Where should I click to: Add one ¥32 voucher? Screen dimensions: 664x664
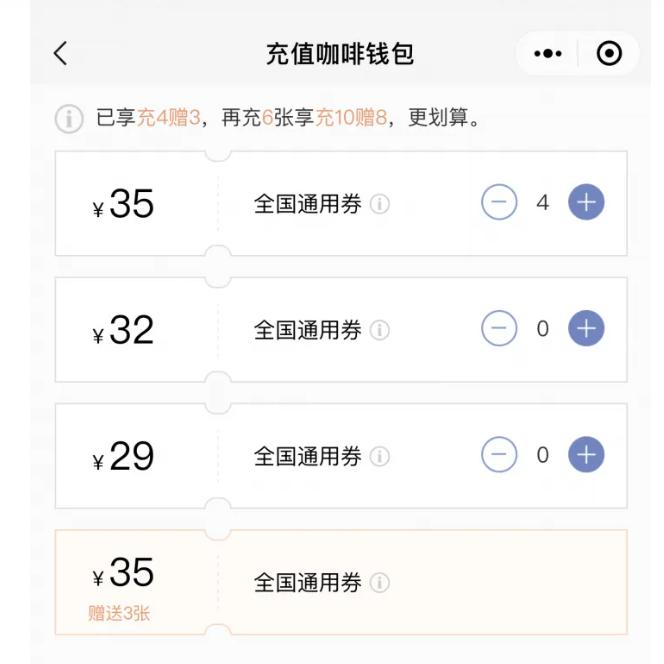(x=587, y=329)
